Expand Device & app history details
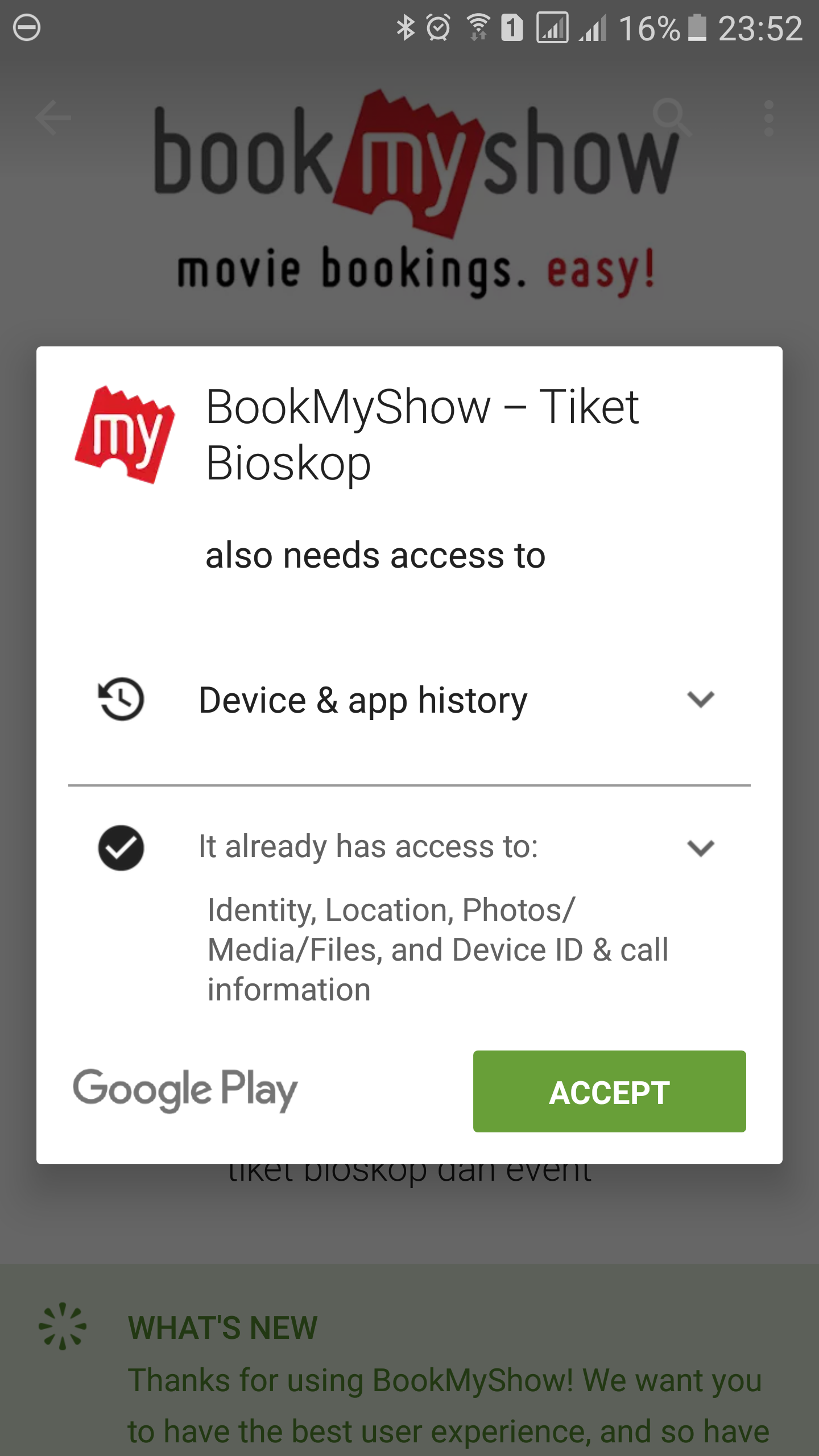819x1456 pixels. pos(700,699)
